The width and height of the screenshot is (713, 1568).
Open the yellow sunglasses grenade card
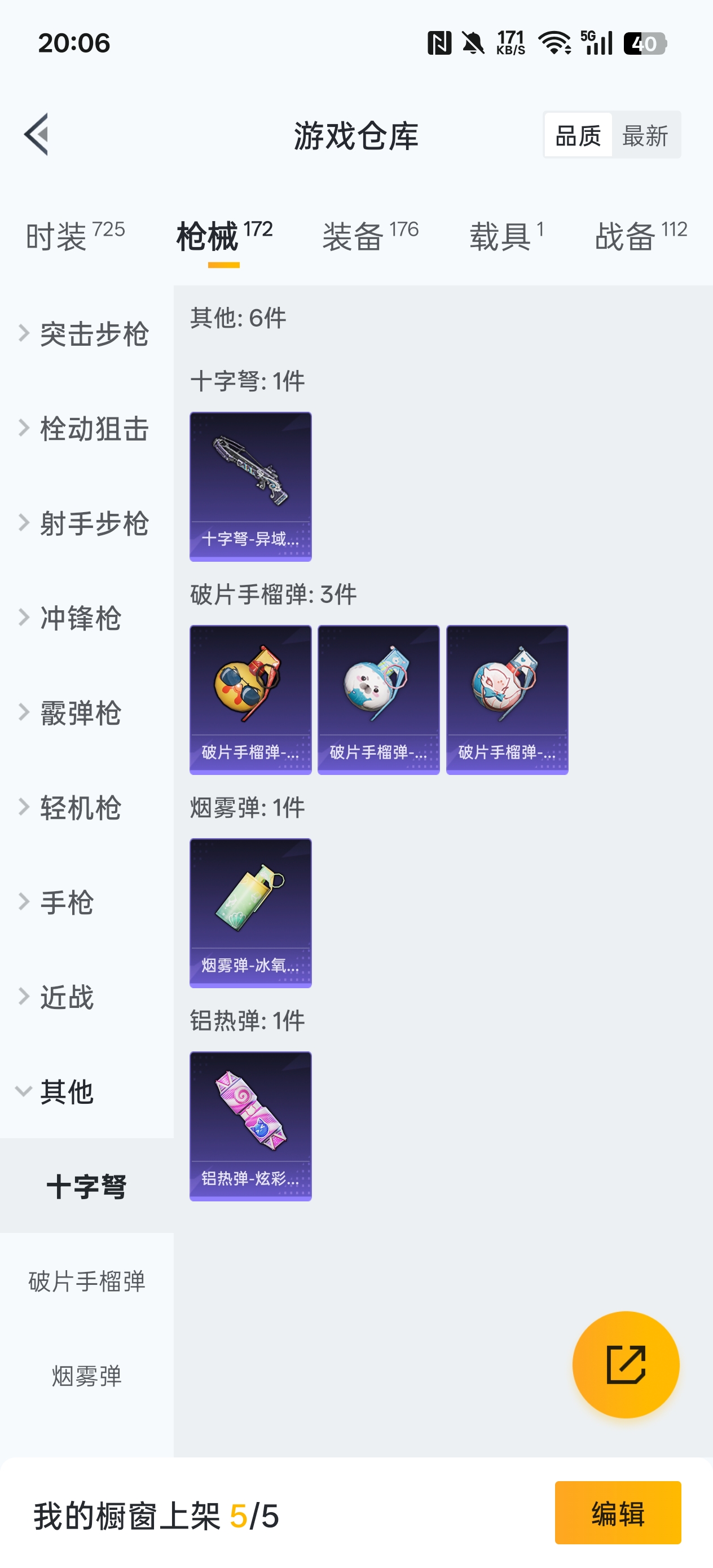click(250, 699)
